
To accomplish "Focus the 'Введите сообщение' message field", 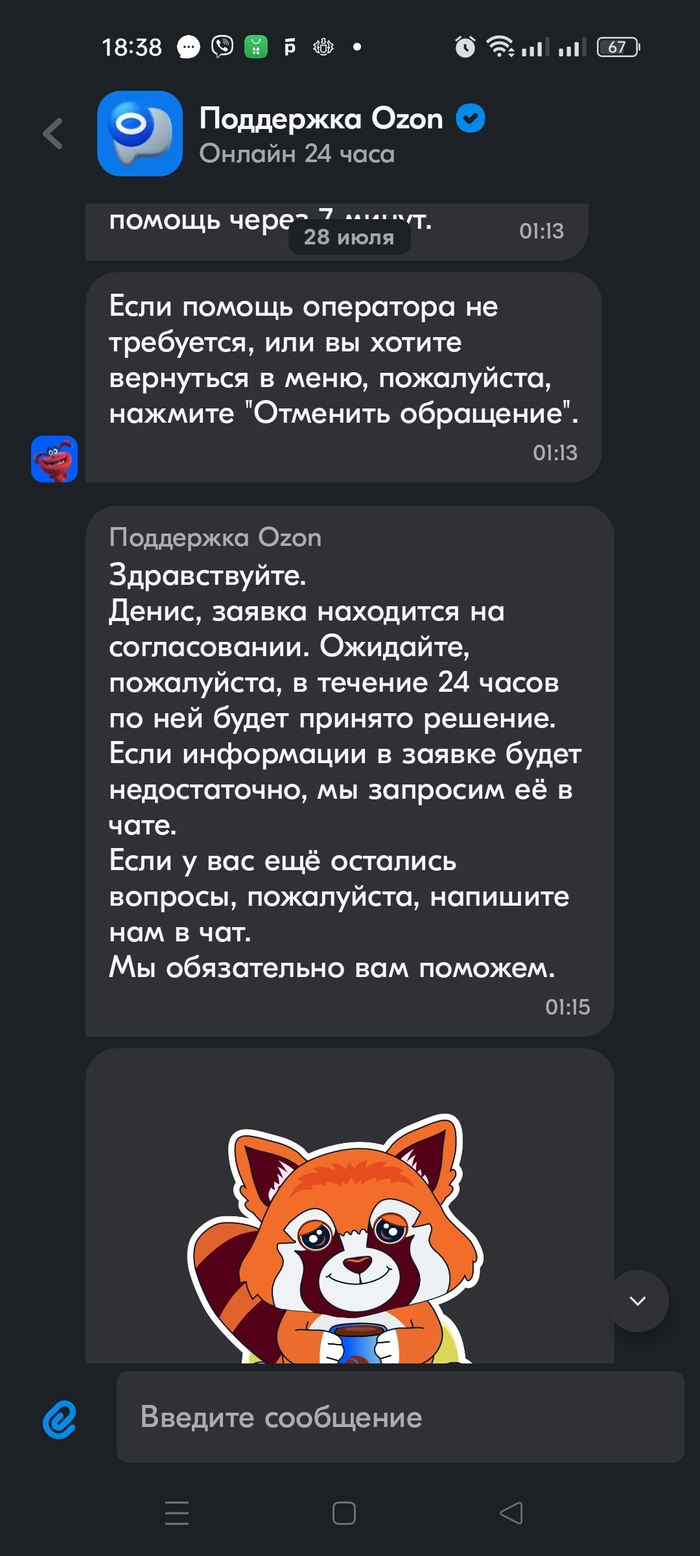I will point(400,1417).
